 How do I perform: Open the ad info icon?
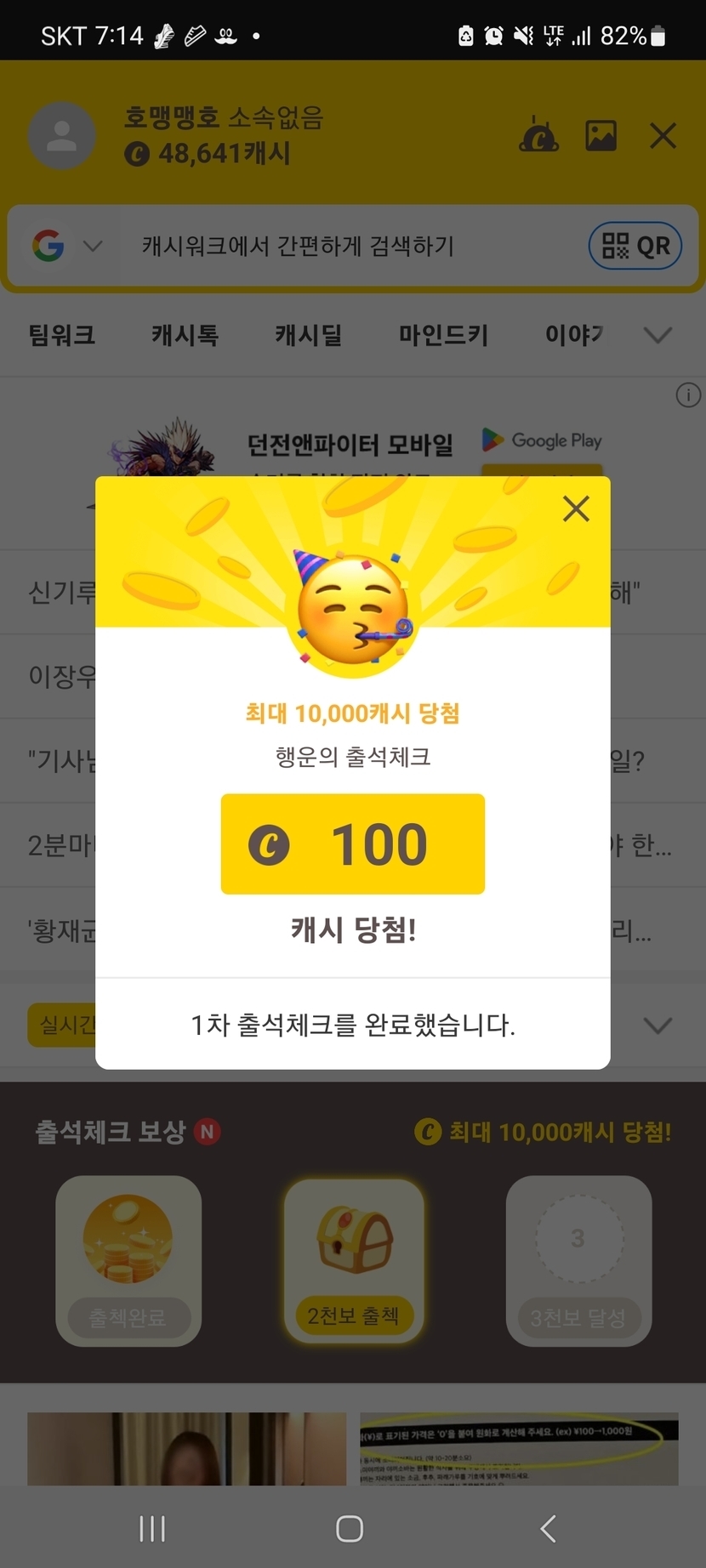coord(688,395)
